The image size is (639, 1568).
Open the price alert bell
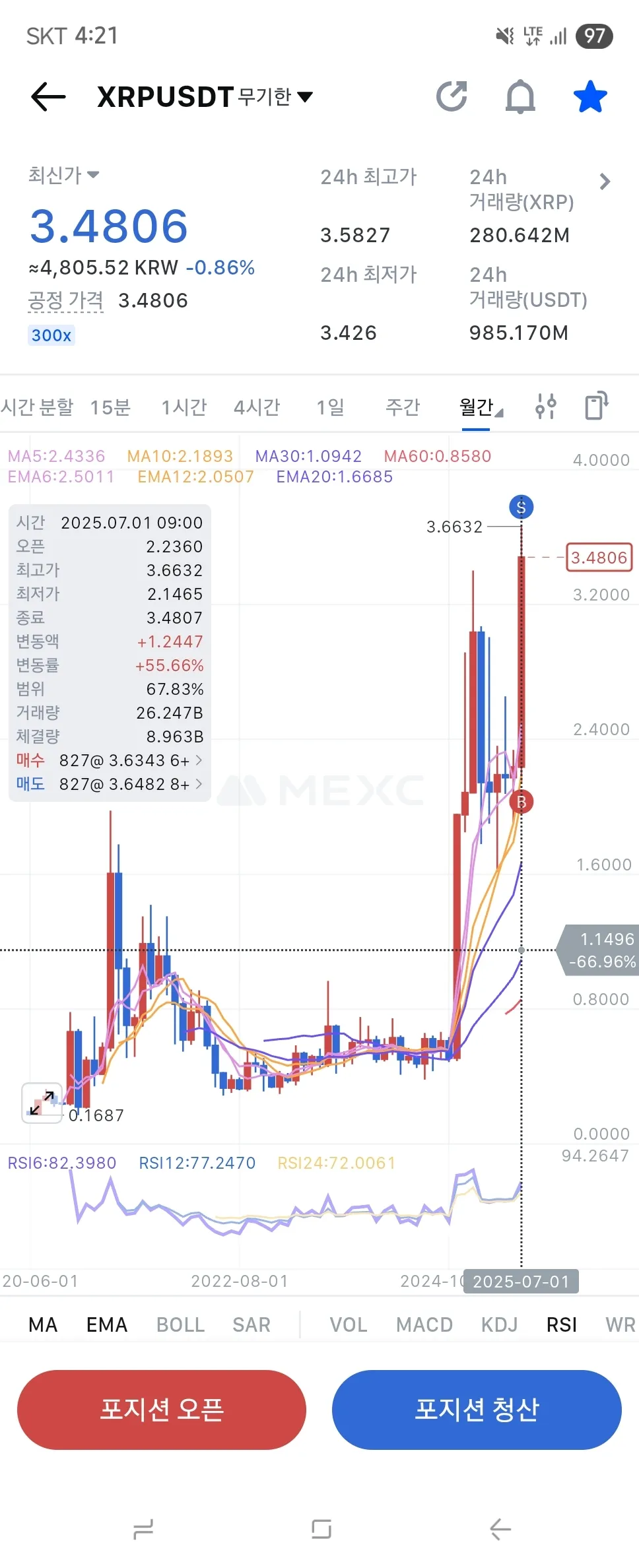point(520,97)
